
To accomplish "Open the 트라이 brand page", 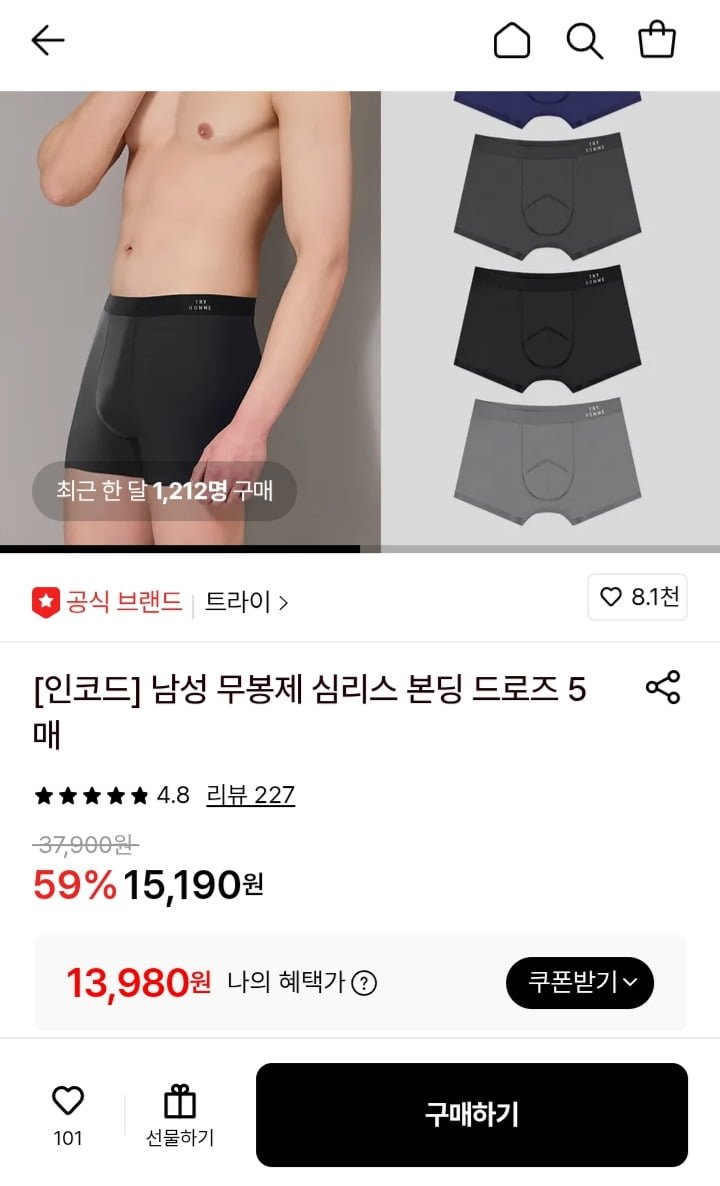I will tap(246, 602).
